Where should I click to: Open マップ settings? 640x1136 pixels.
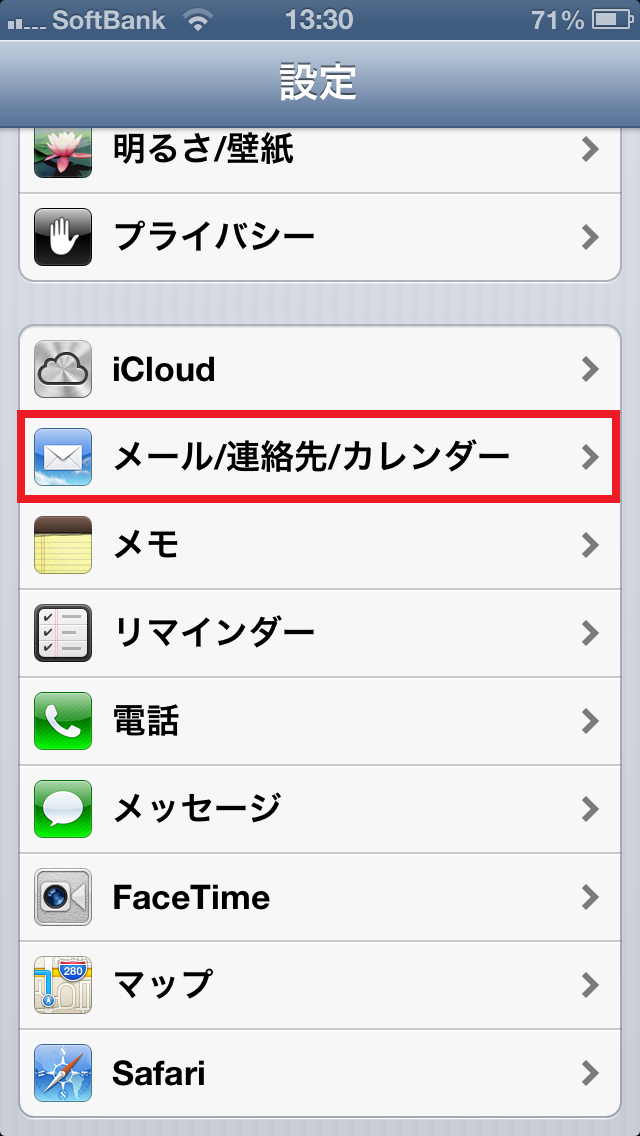(x=319, y=984)
